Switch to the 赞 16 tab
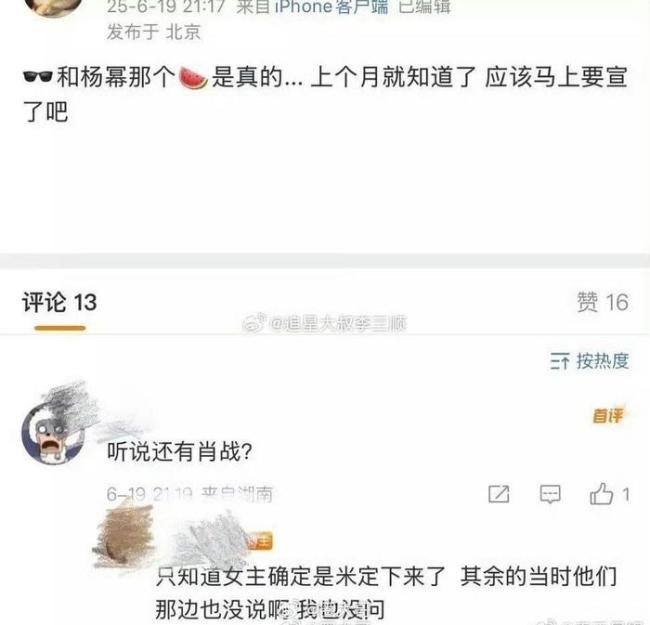This screenshot has width=650, height=625. 602,301
